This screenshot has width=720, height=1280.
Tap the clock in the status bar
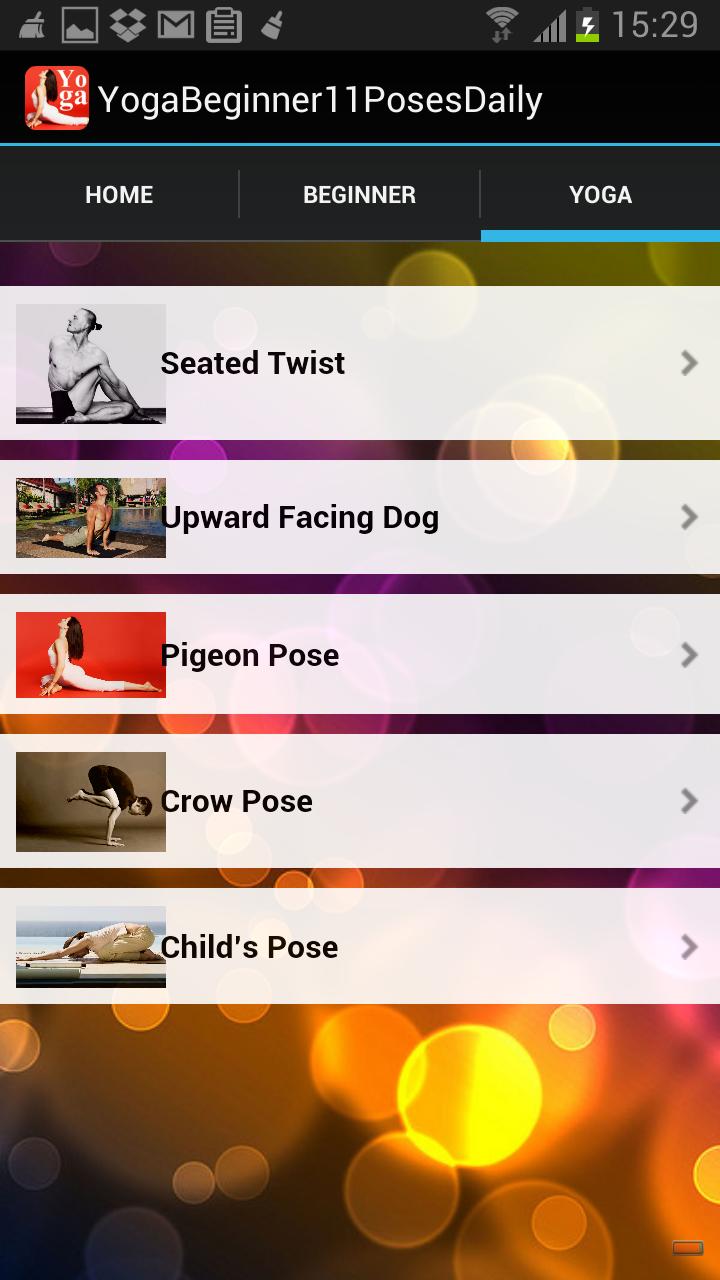coord(655,22)
